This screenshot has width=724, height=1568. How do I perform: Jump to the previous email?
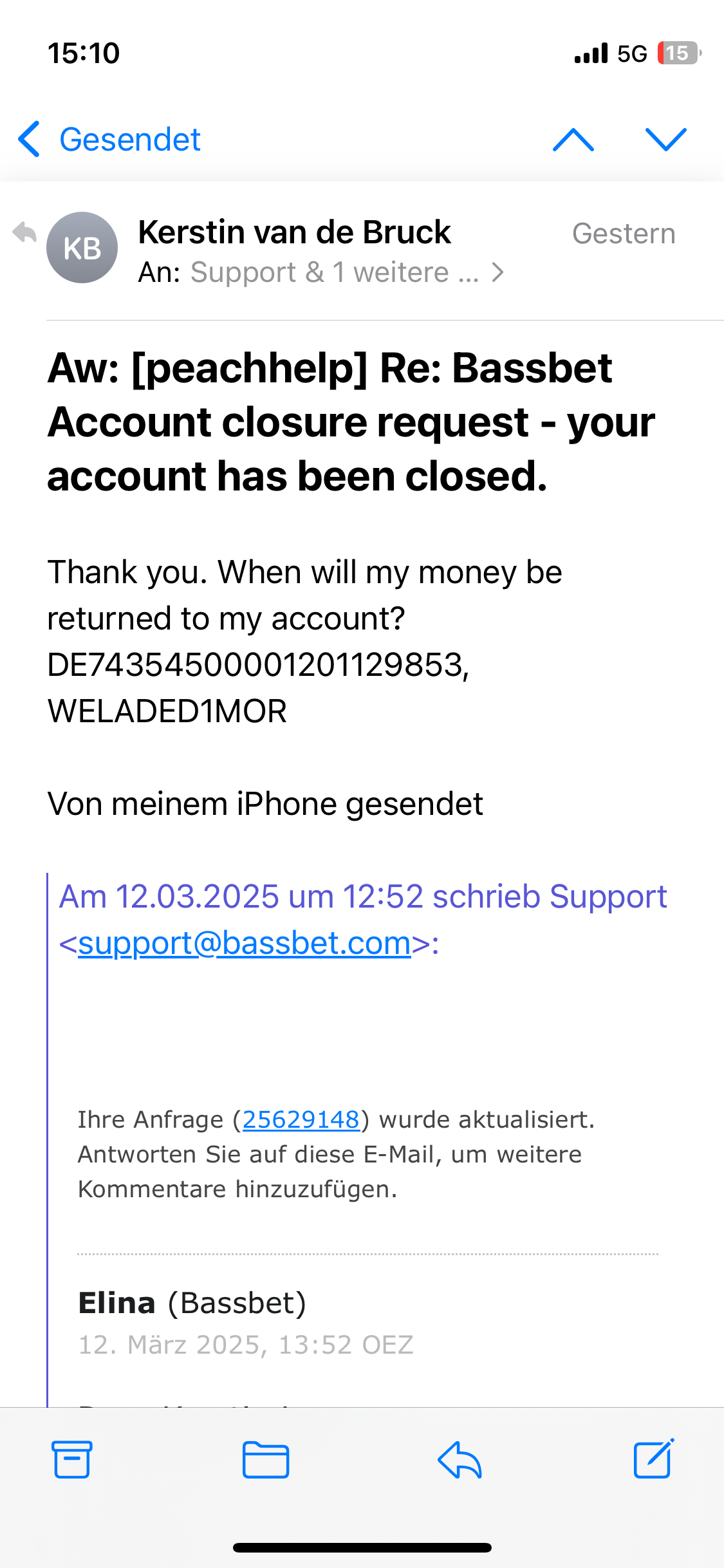pos(573,140)
